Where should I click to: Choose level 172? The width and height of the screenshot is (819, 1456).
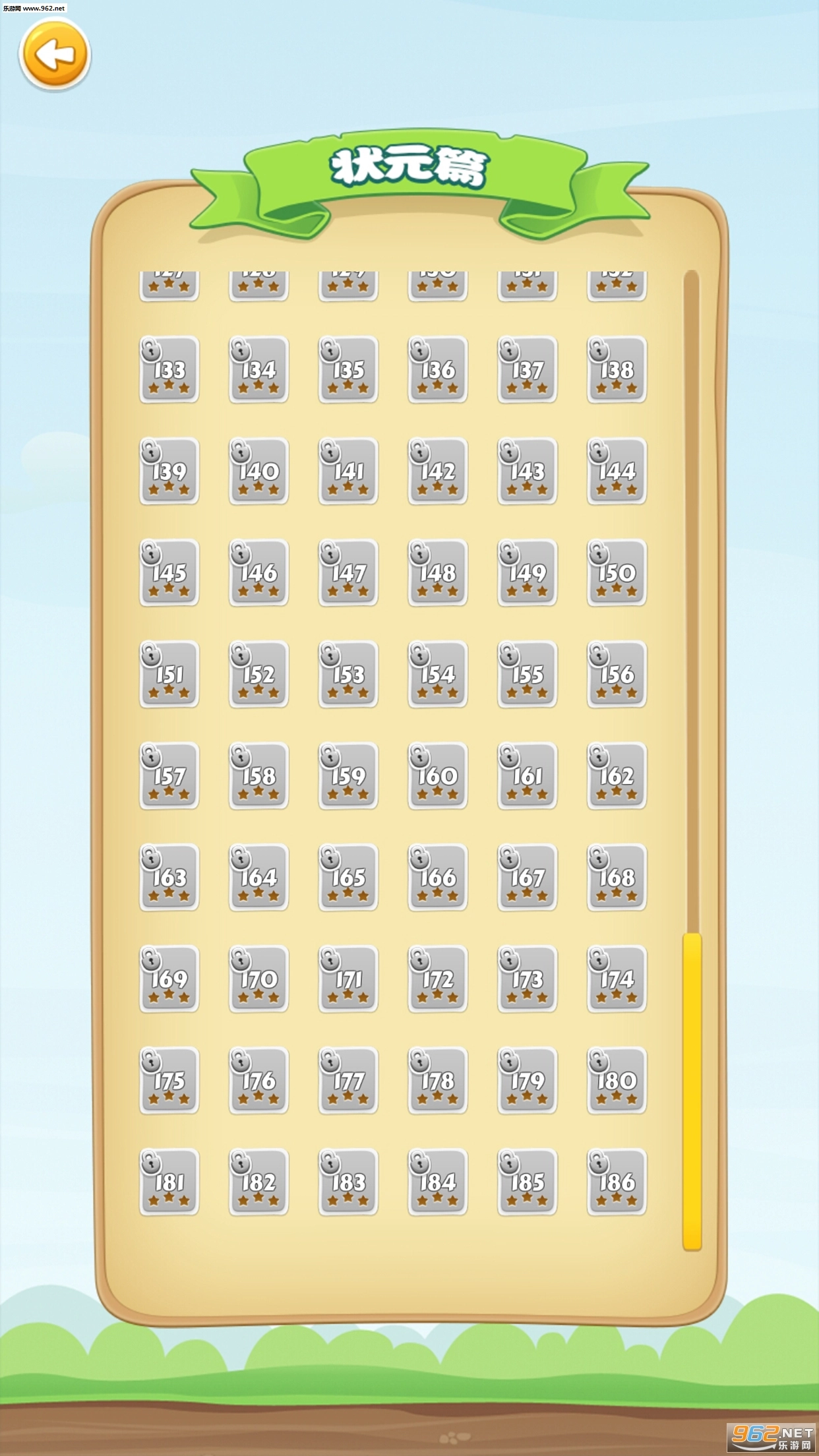tap(437, 979)
